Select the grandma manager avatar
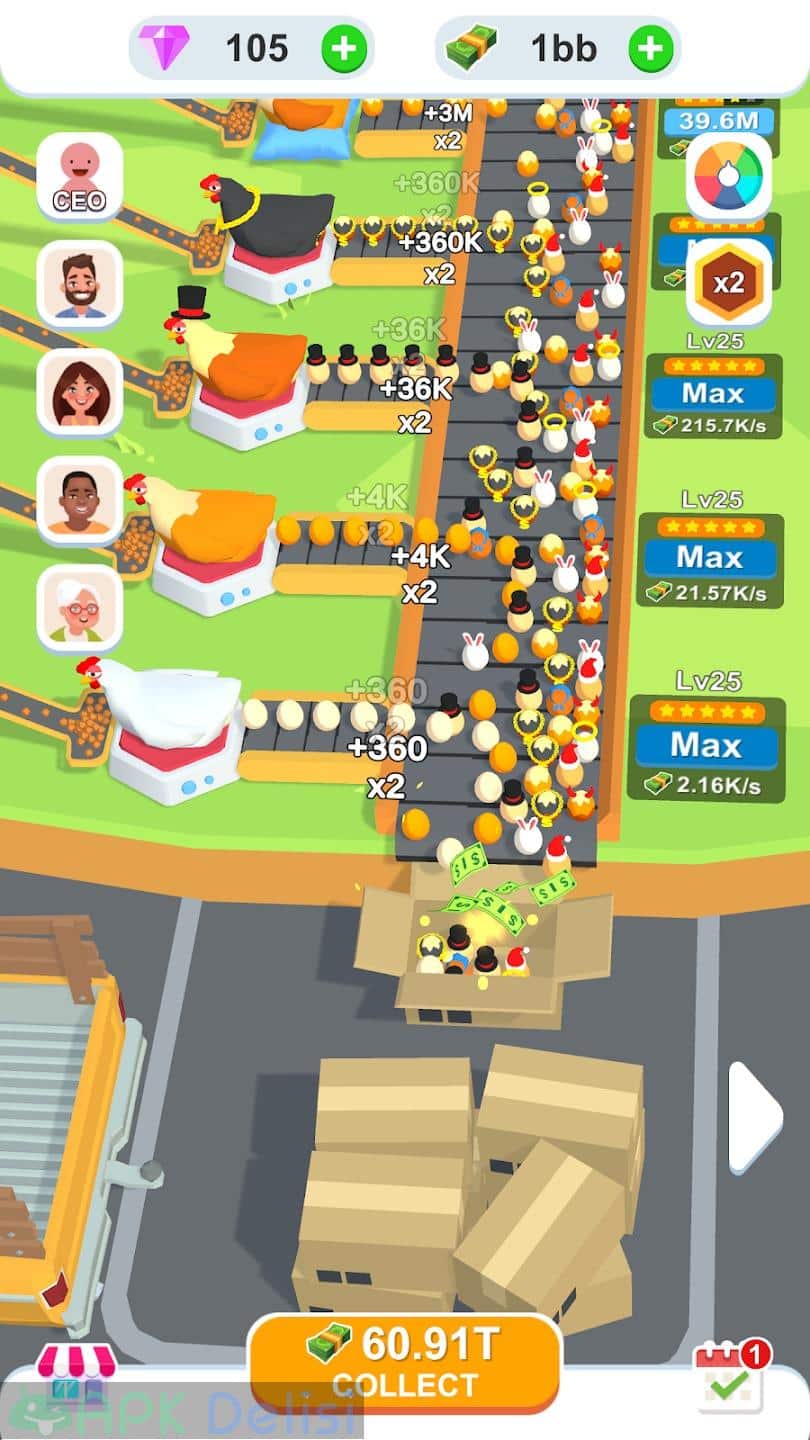This screenshot has height=1440, width=810. (80, 608)
